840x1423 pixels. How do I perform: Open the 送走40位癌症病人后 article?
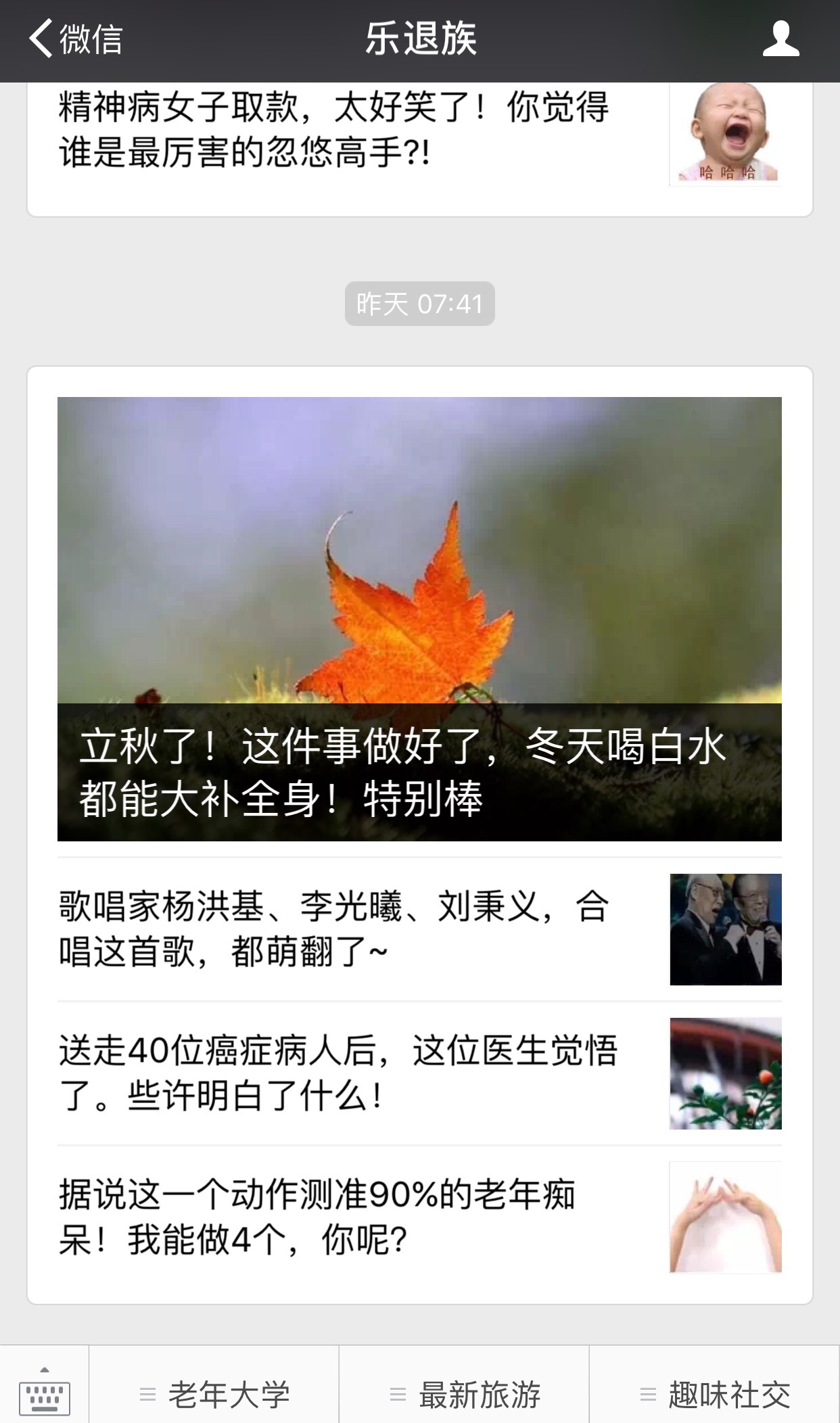pyautogui.click(x=338, y=1073)
